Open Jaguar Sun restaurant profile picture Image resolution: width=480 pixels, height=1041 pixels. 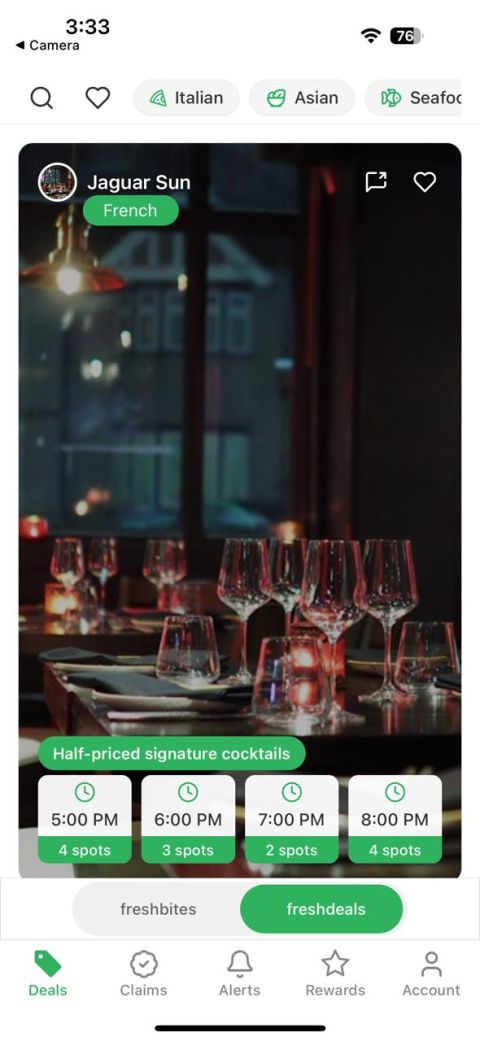58,182
